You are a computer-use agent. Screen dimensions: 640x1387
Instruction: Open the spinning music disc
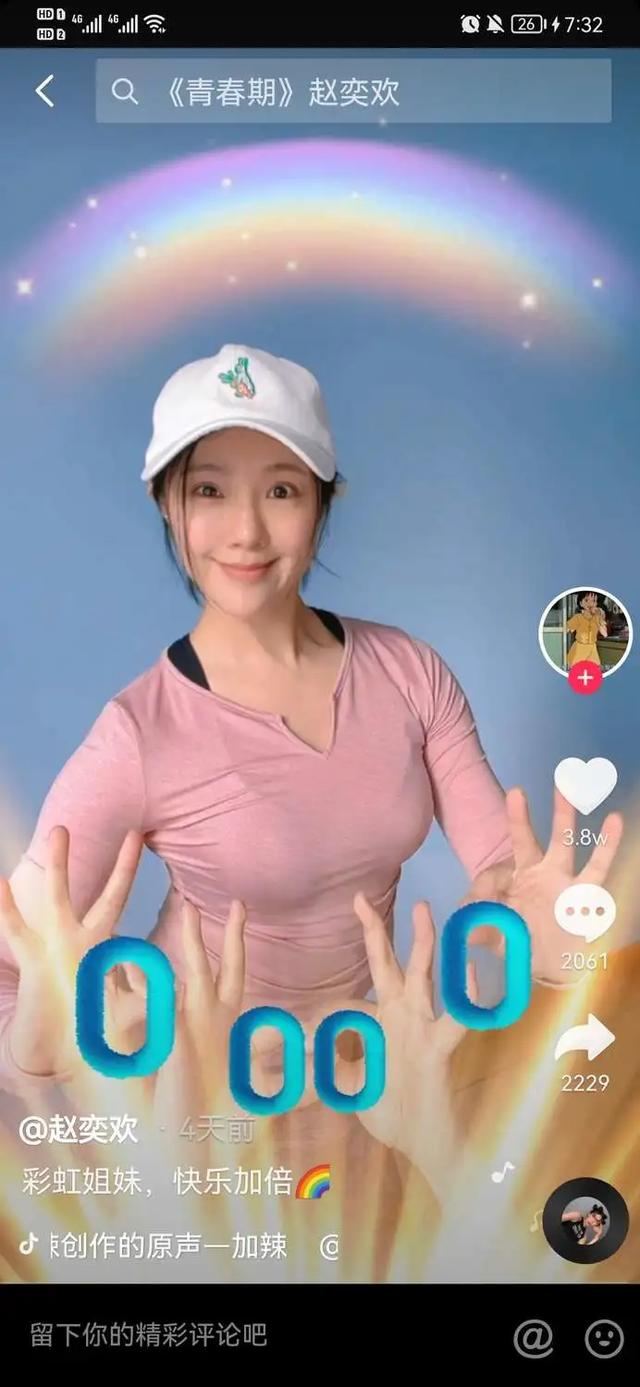click(x=586, y=1220)
